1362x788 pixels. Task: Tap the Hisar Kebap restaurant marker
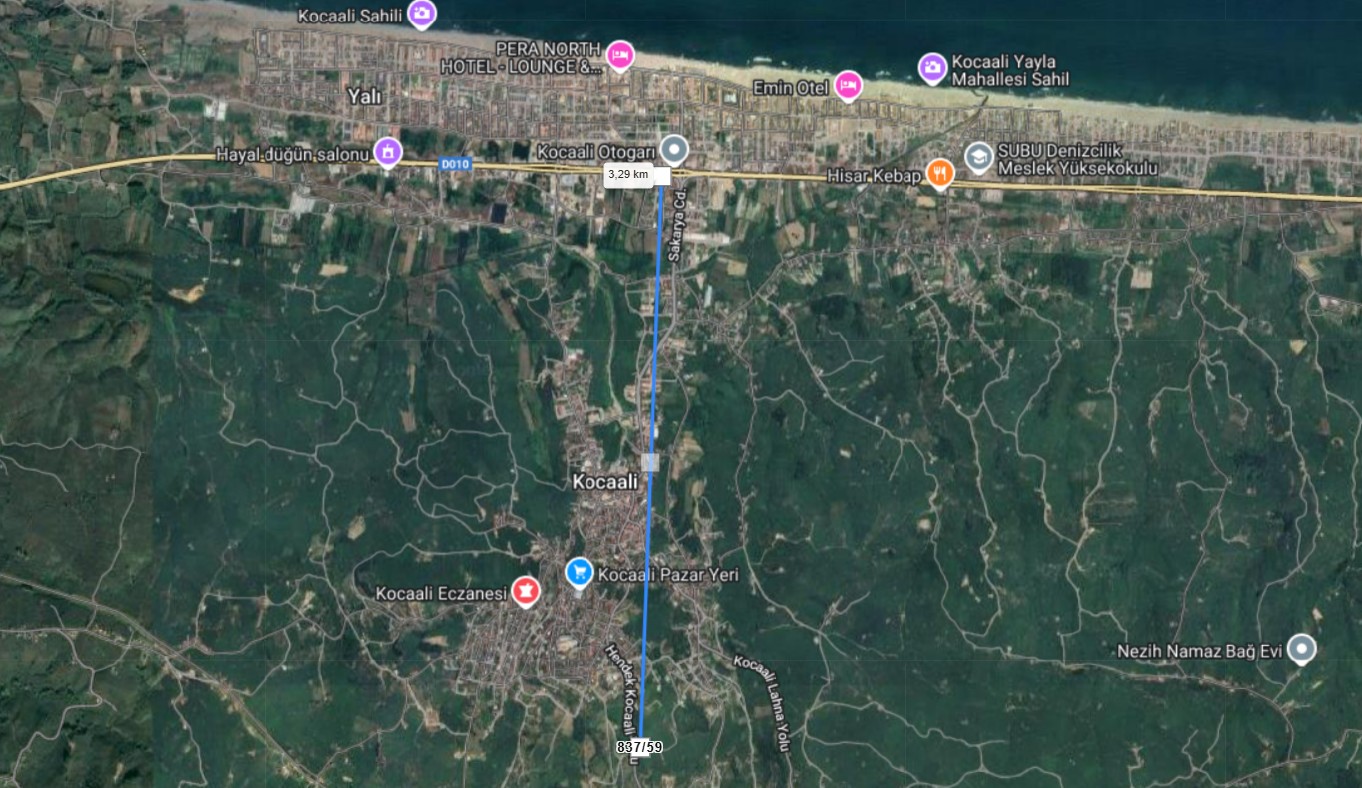pos(939,173)
